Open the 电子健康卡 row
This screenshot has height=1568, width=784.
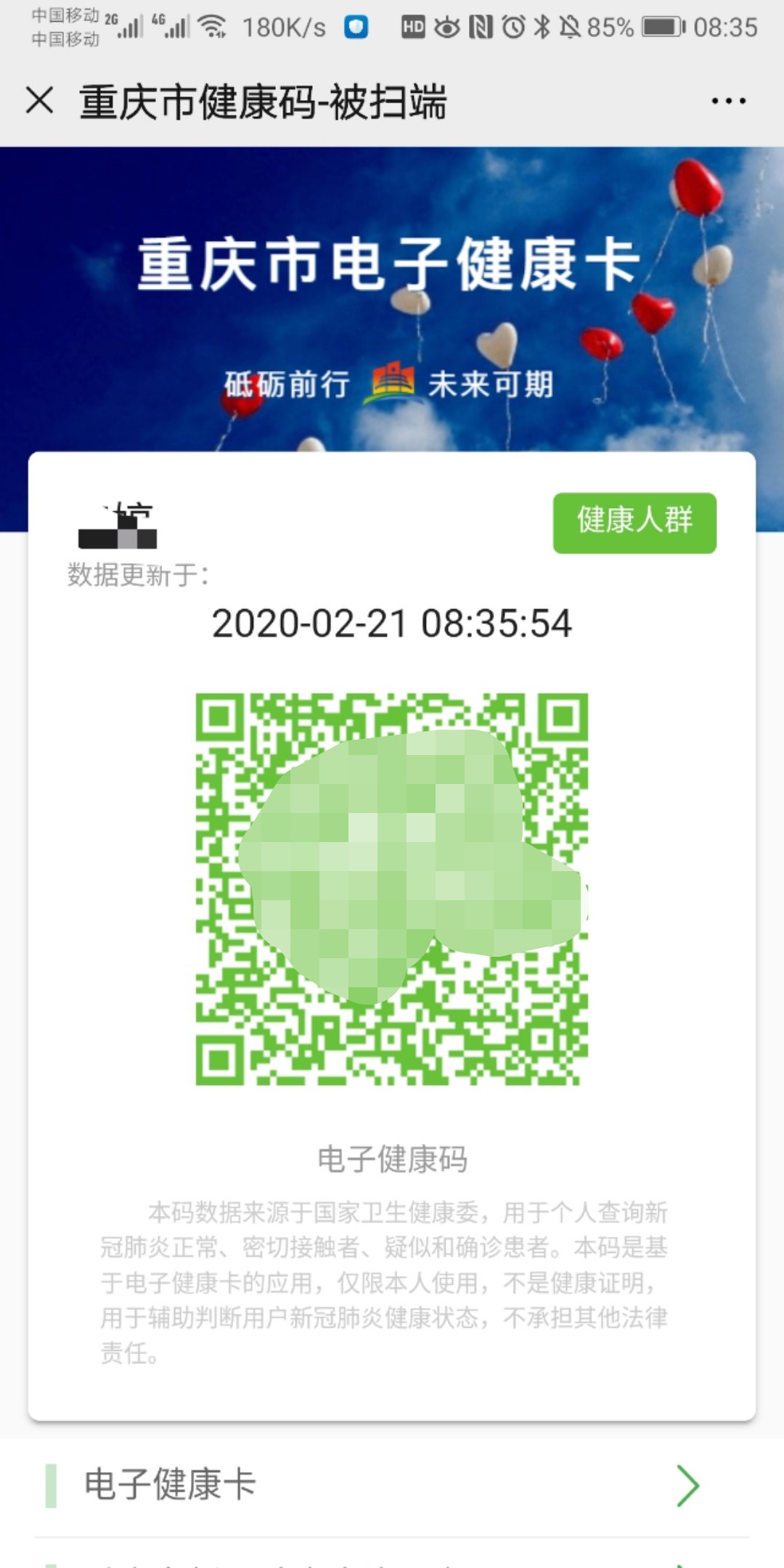click(392, 1485)
